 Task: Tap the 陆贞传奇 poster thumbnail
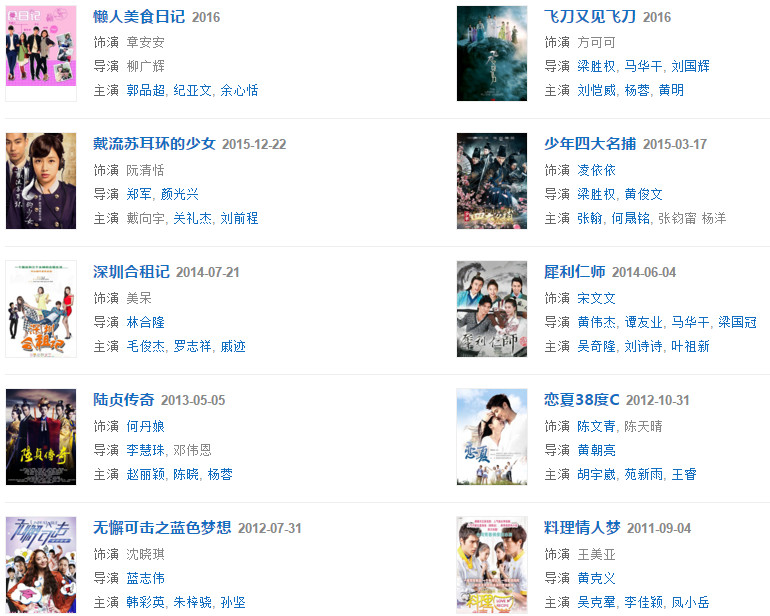click(41, 437)
